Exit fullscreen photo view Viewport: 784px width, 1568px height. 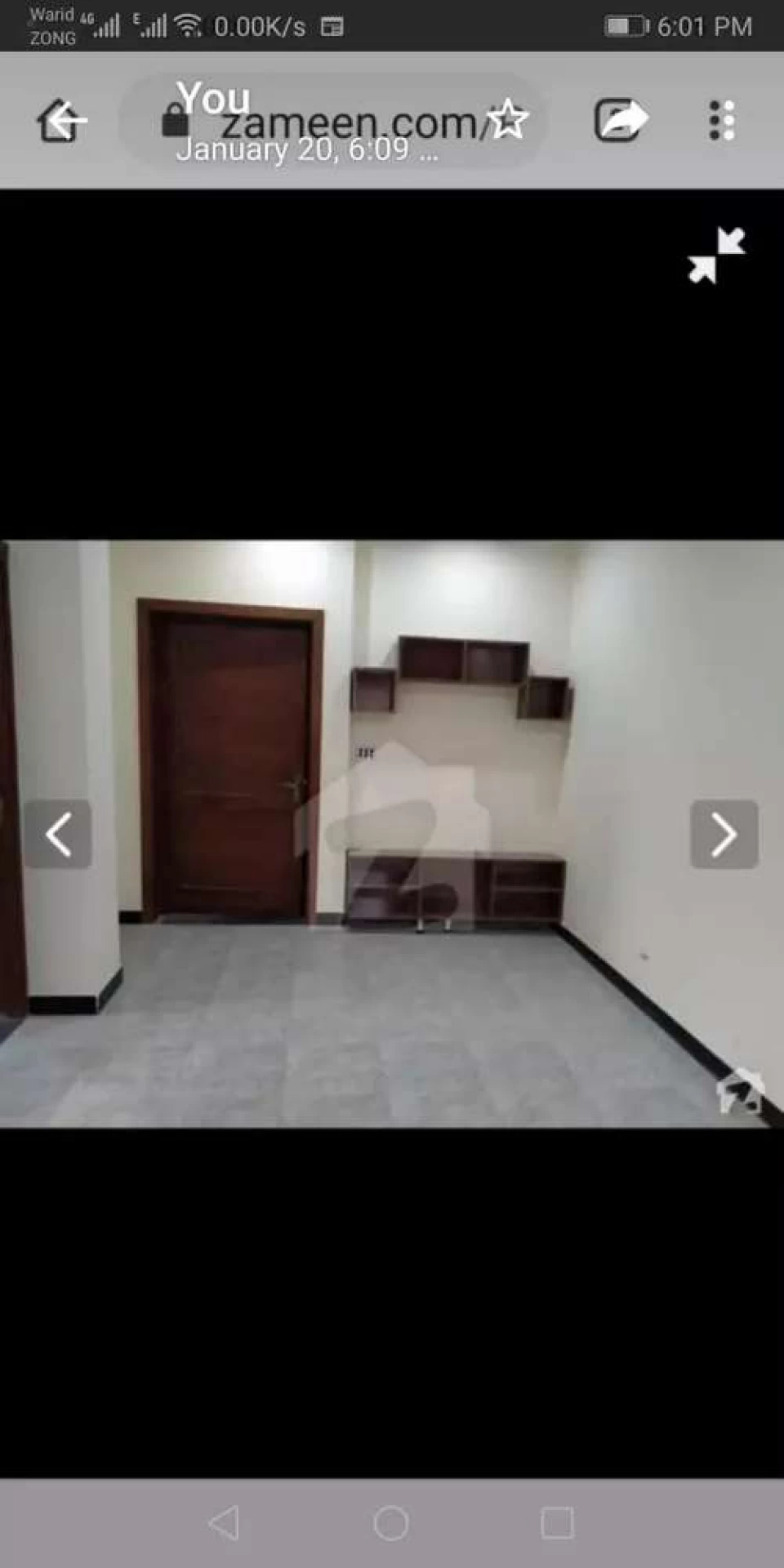pos(716,256)
